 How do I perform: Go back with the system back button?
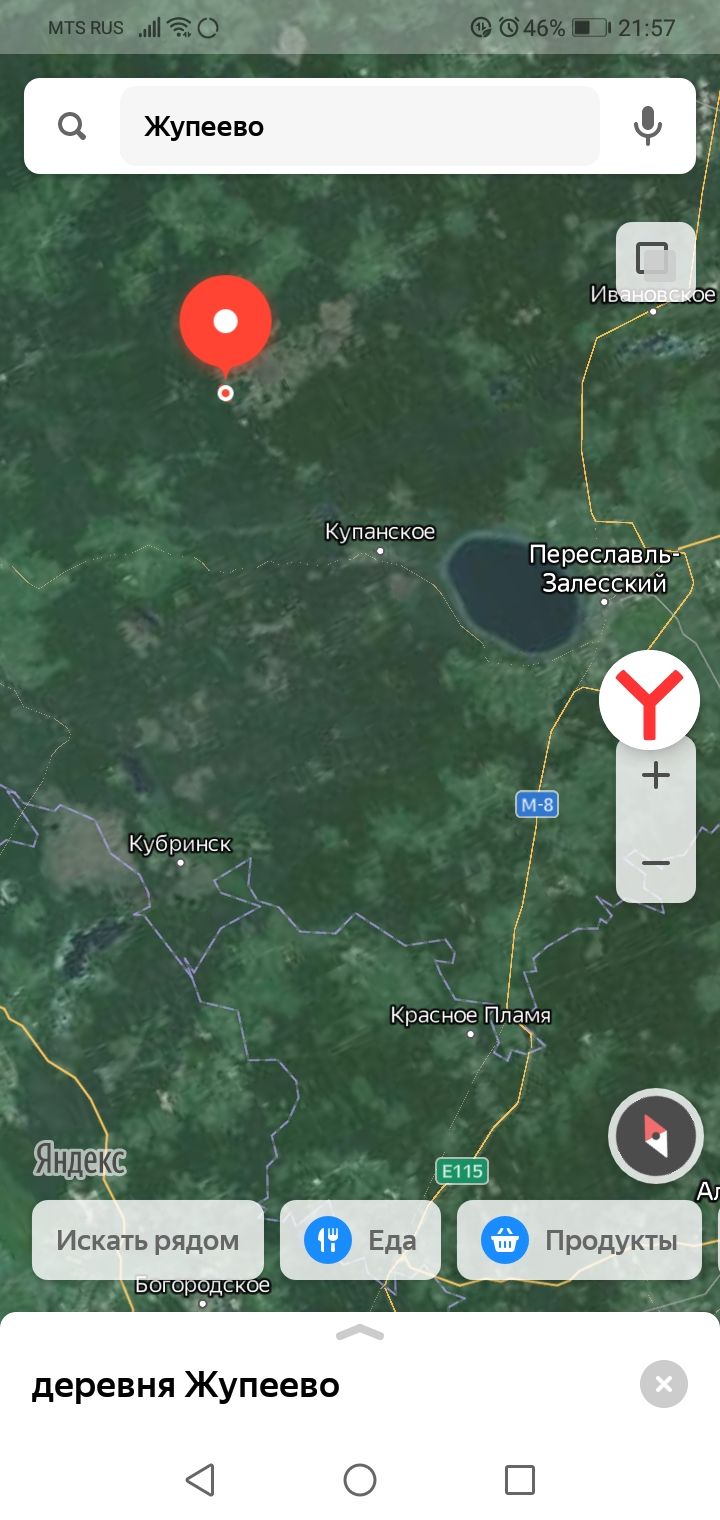coord(200,1479)
